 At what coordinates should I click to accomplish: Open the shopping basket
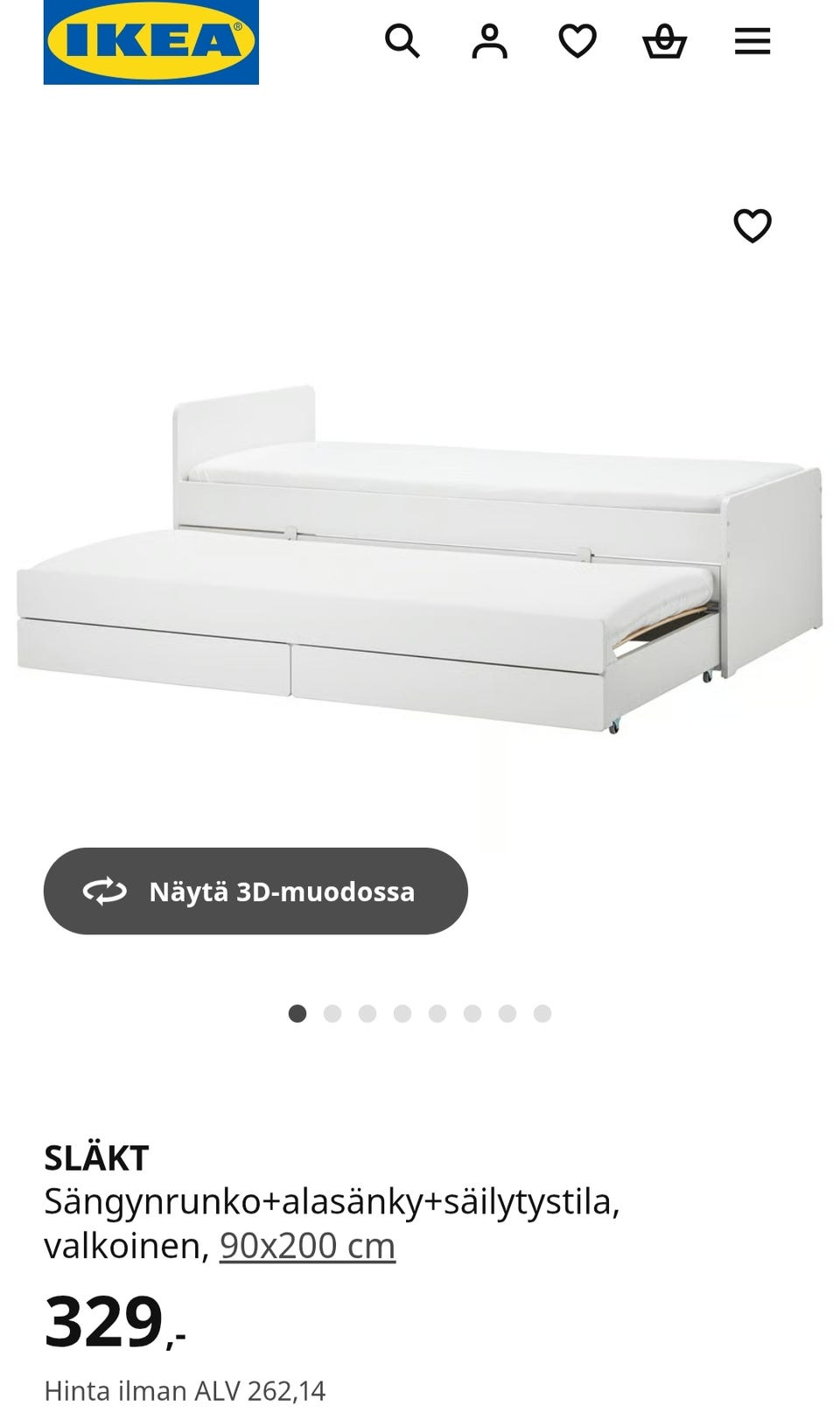665,41
